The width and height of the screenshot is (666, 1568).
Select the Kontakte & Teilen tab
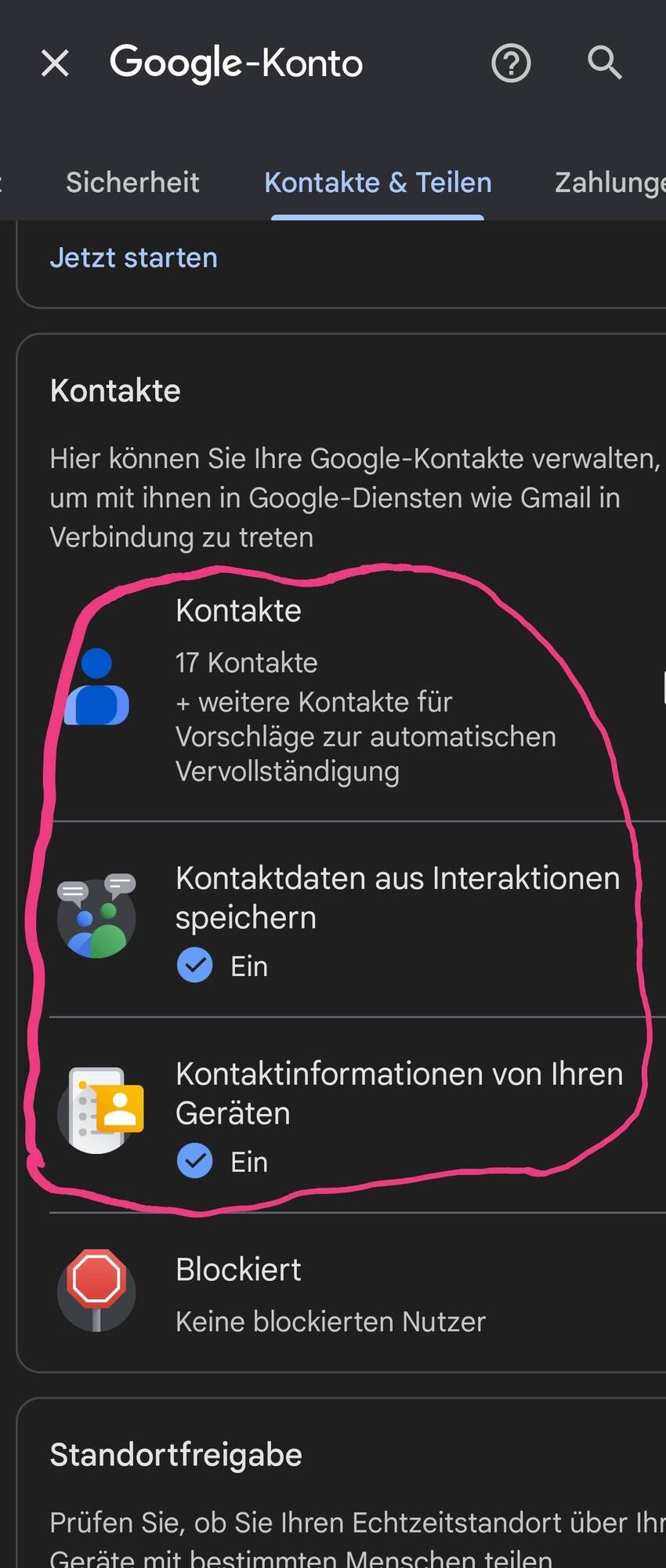tap(378, 183)
